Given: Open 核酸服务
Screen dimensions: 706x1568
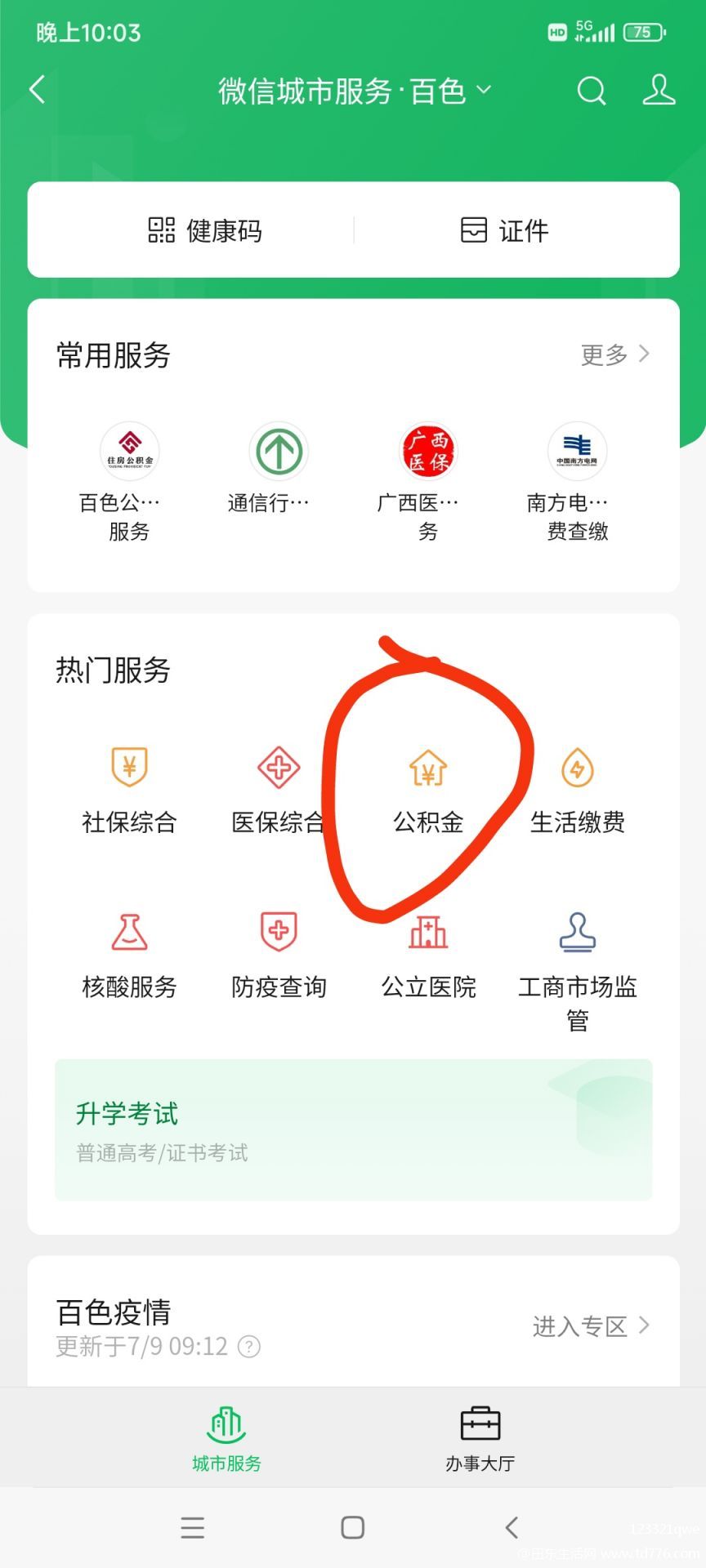Looking at the screenshot, I should (x=129, y=955).
